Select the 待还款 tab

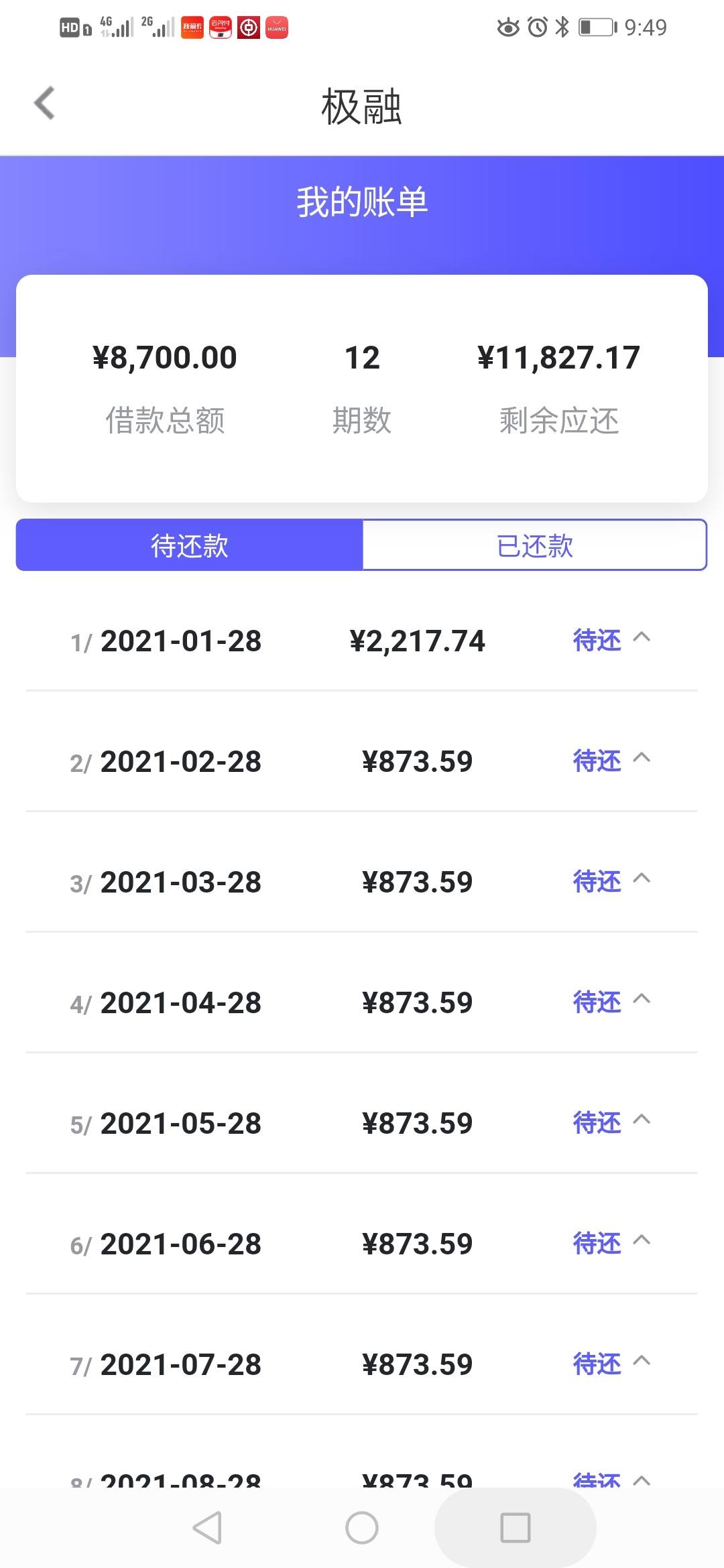[189, 545]
